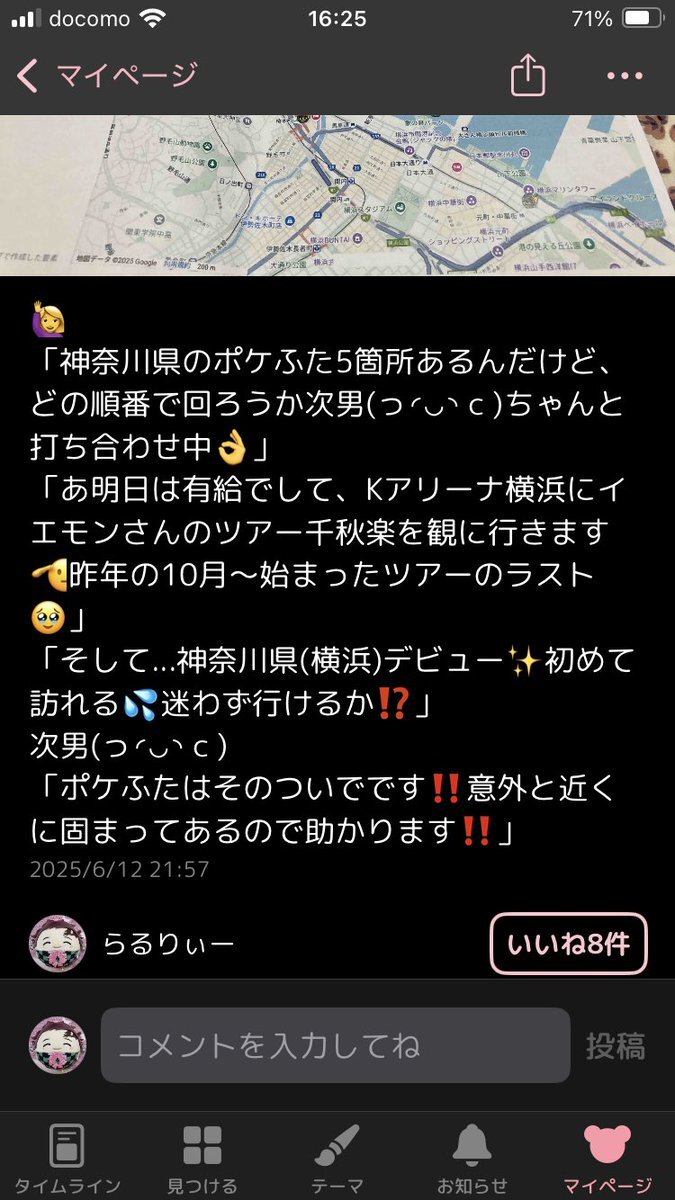
Task: Open the three-dot overflow menu
Action: point(624,75)
